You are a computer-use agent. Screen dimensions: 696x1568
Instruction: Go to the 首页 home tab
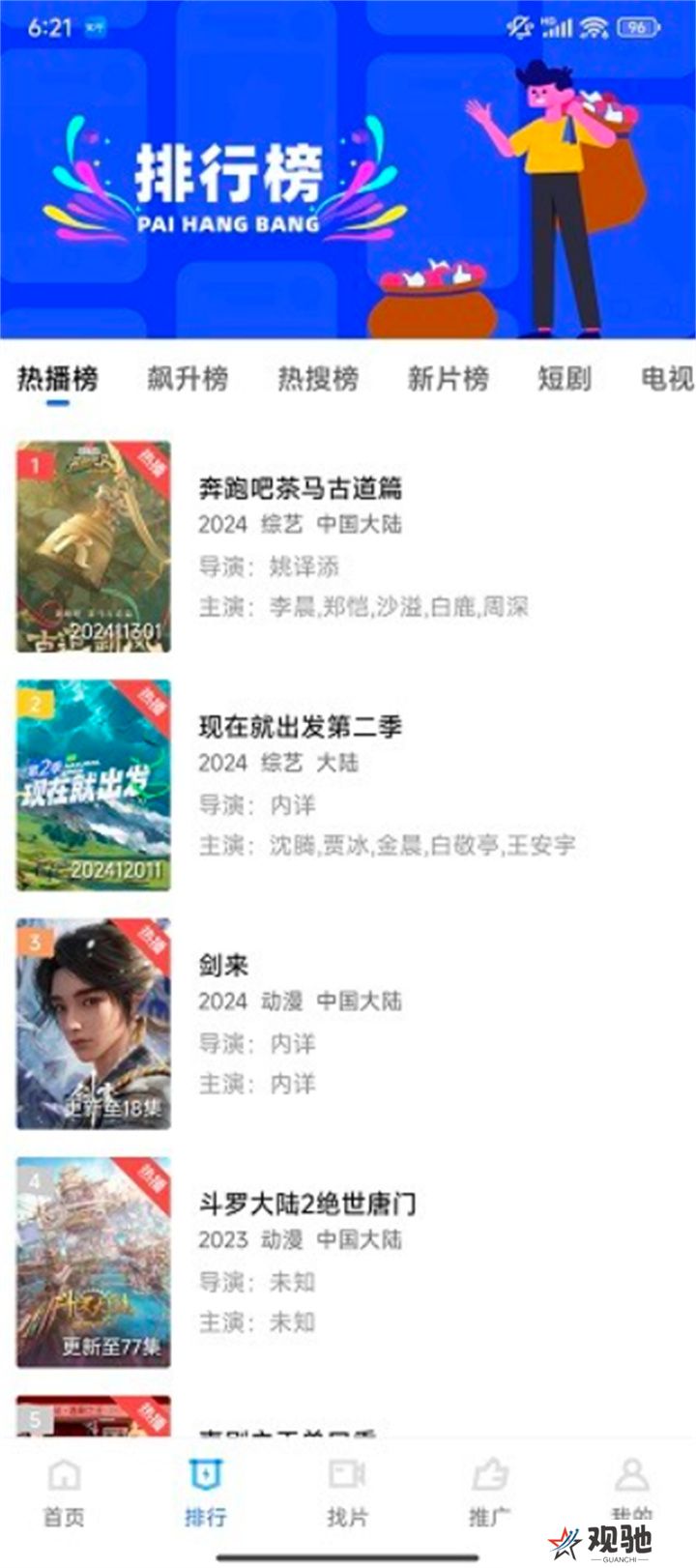point(64,1492)
